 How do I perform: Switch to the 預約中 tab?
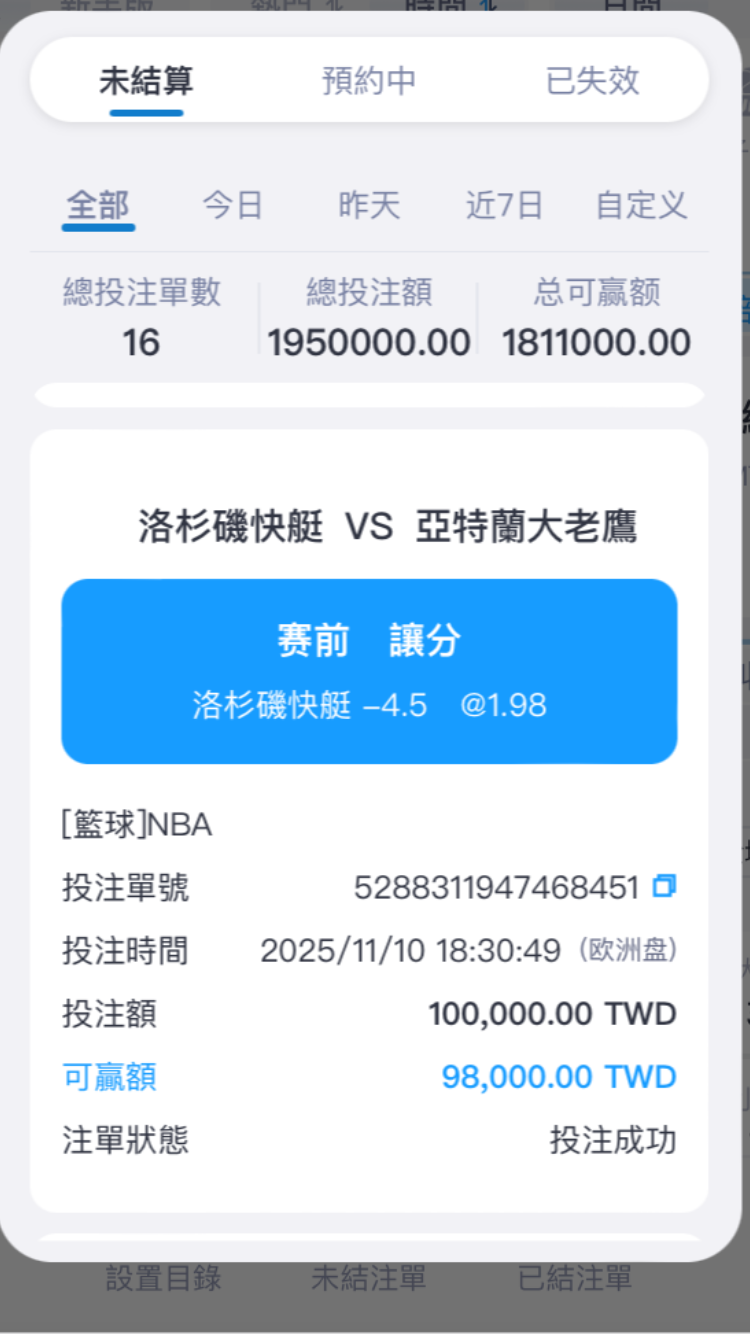point(369,81)
